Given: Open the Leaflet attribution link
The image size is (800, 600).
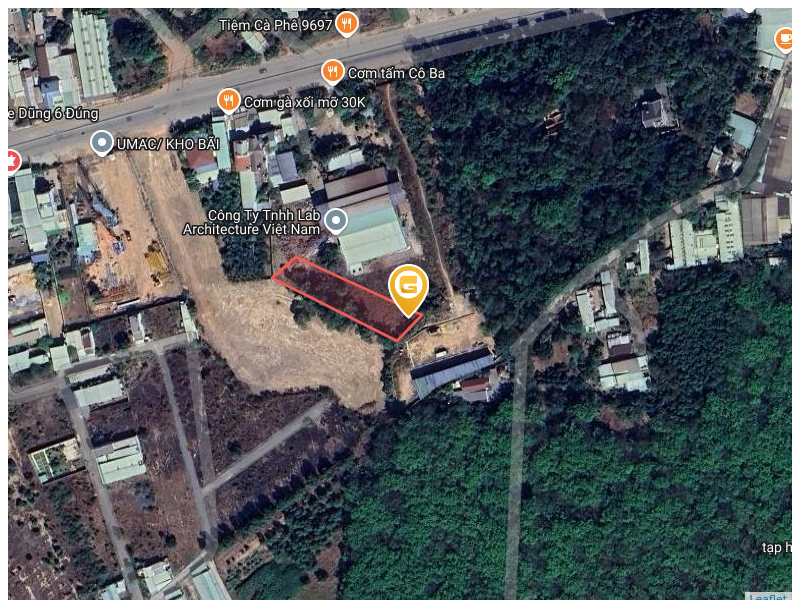Looking at the screenshot, I should pyautogui.click(x=768, y=596).
